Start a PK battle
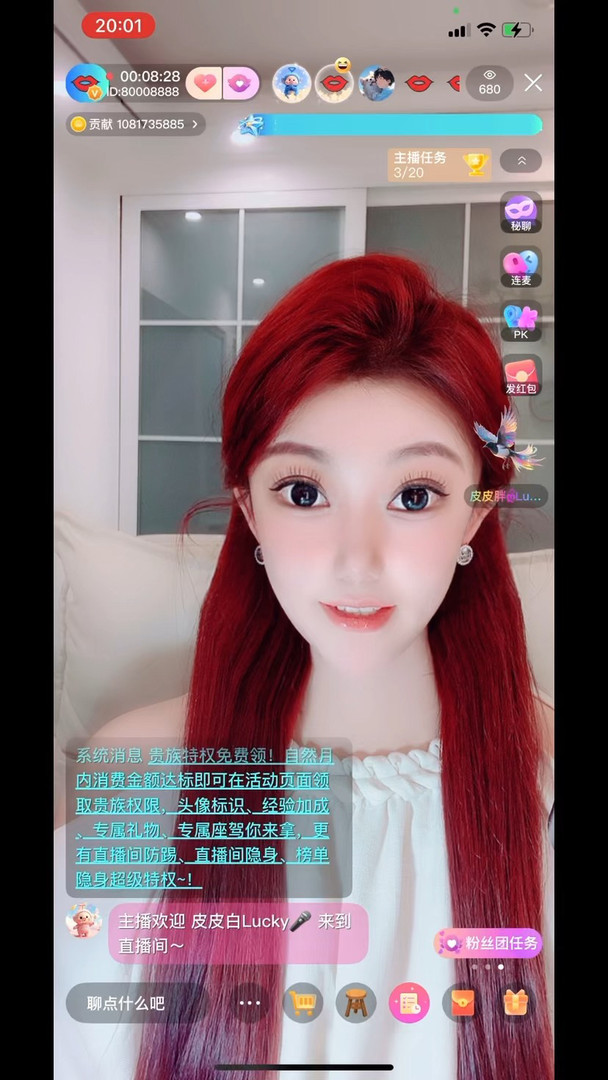The height and width of the screenshot is (1080, 608). click(521, 321)
